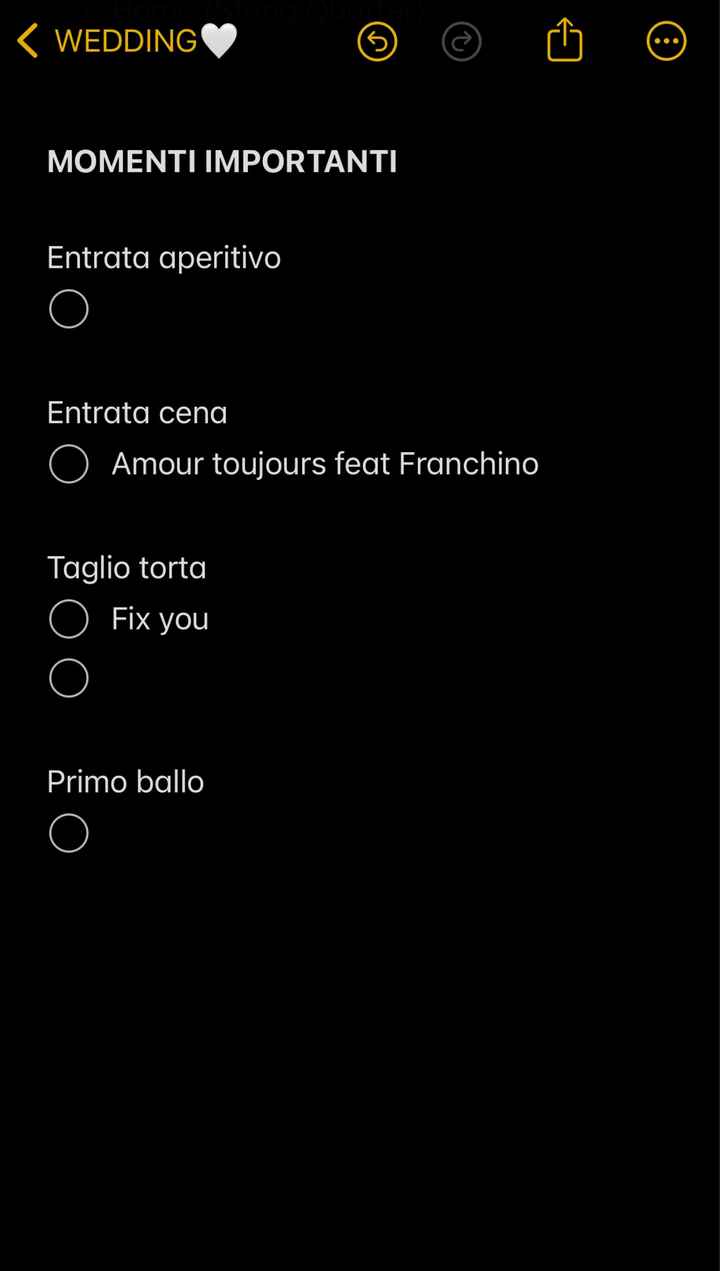Tap the Redo arrow icon
This screenshot has width=720, height=1271.
pos(461,41)
